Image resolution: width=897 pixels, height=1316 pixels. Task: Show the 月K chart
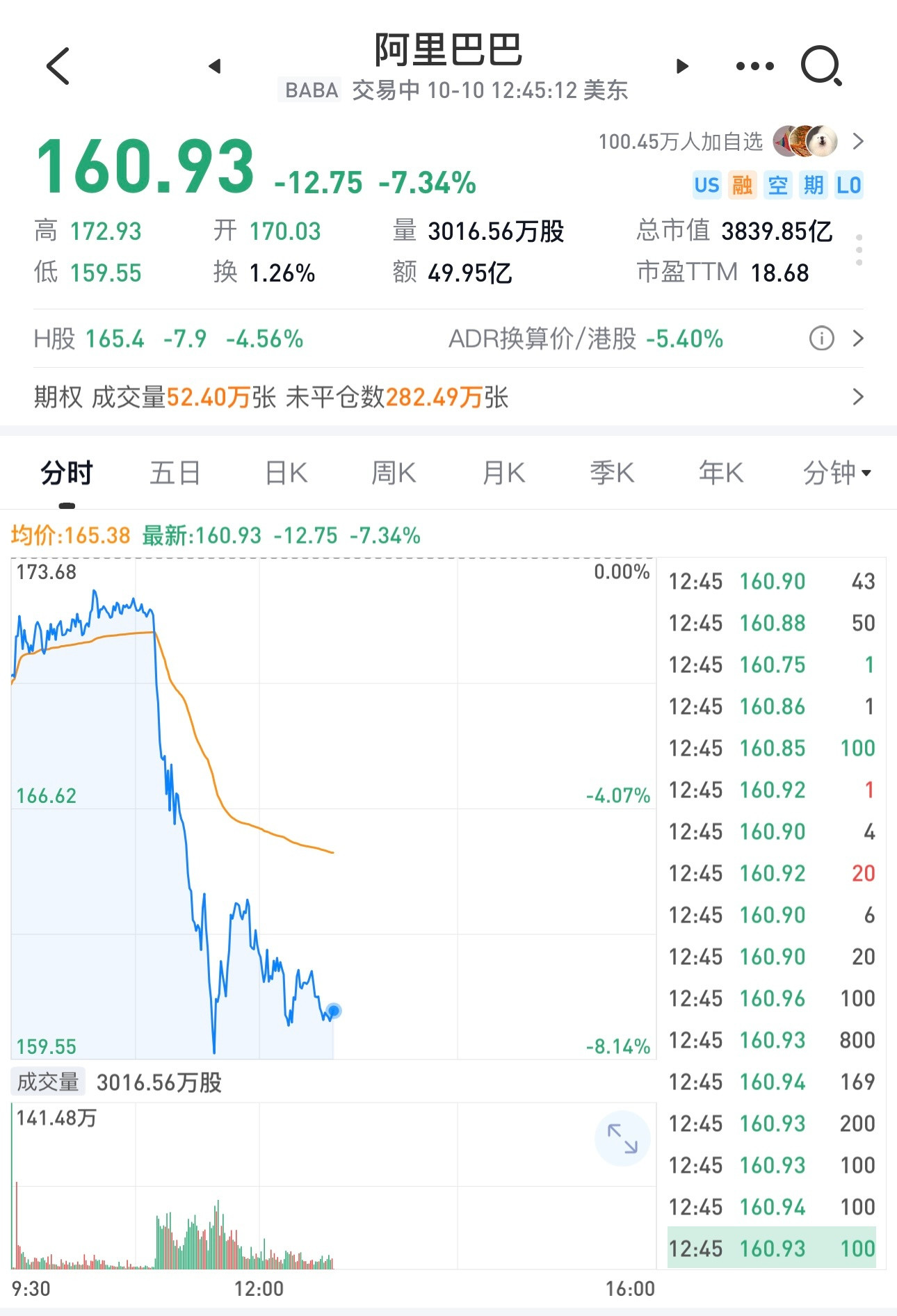coord(503,473)
